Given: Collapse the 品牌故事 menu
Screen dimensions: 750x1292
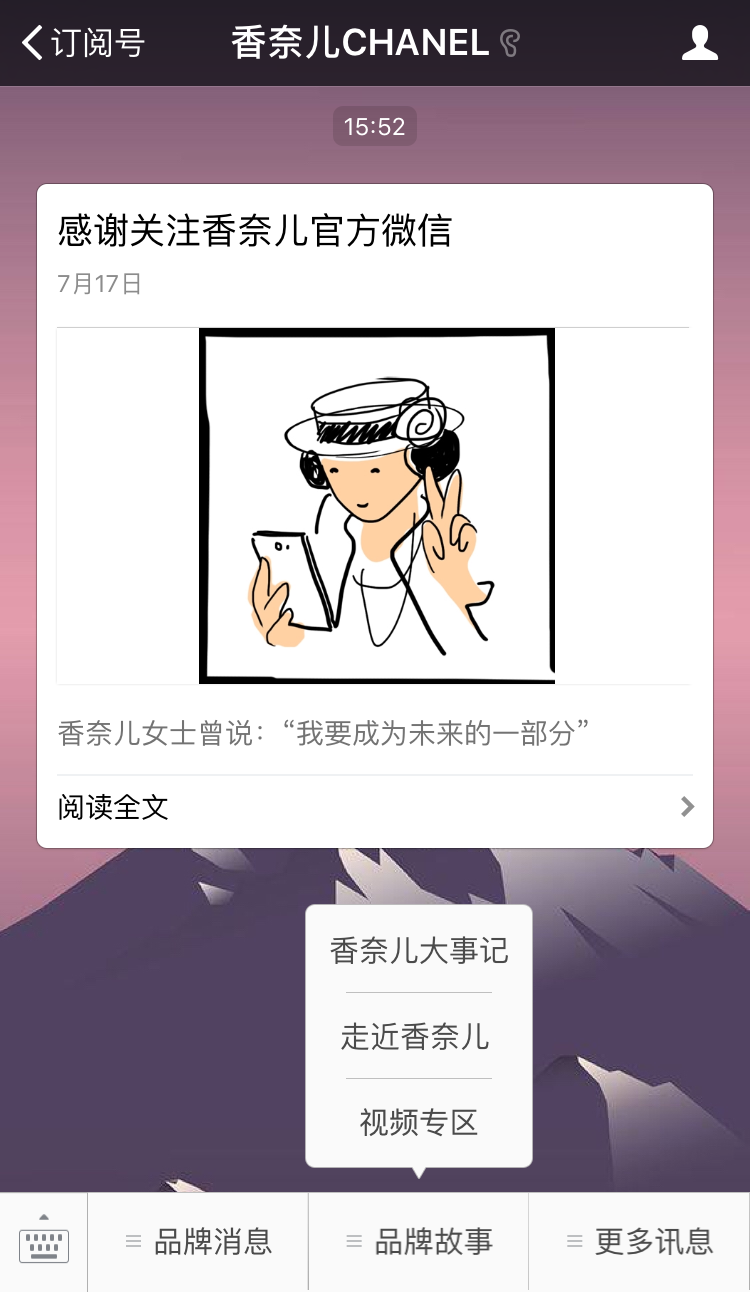Looking at the screenshot, I should coord(418,1242).
